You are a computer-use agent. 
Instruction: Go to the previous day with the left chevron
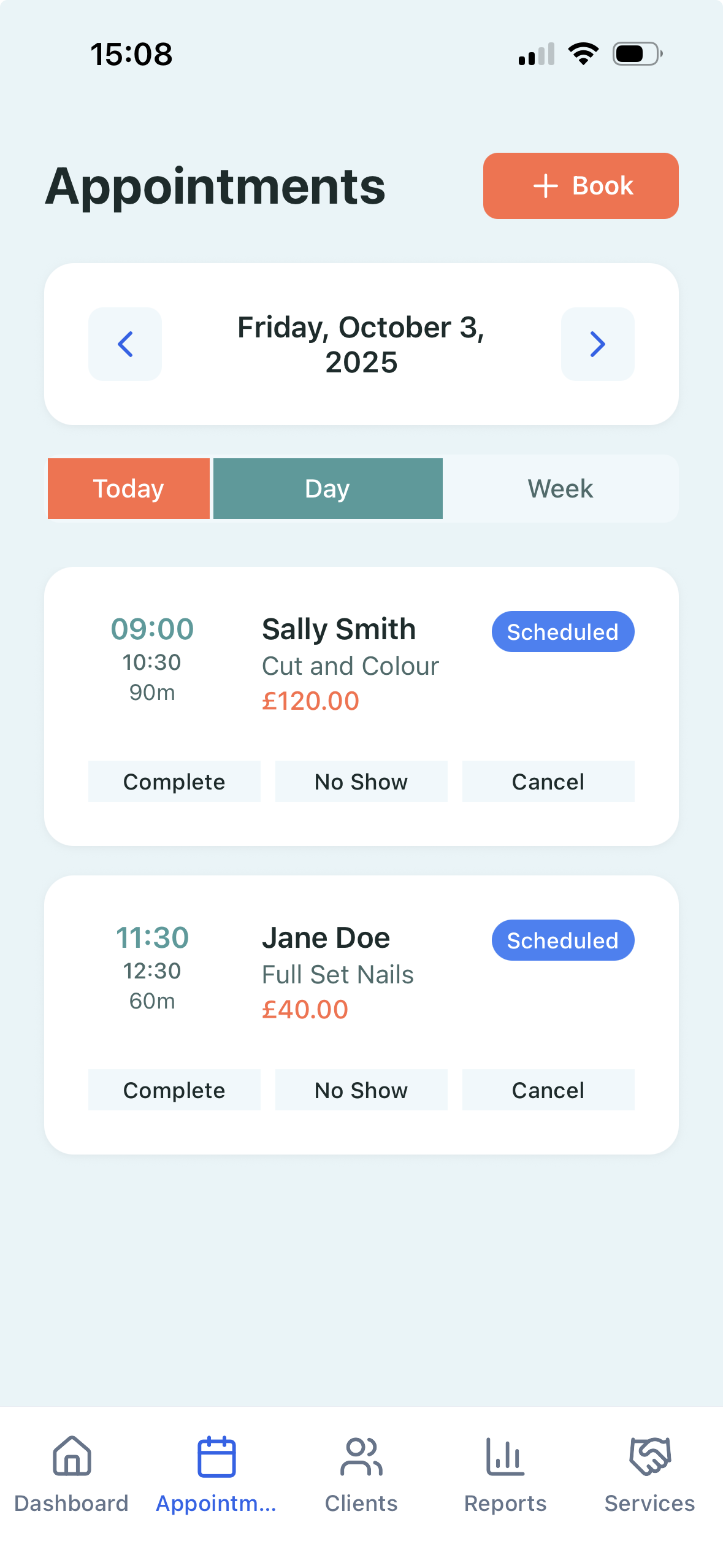[x=124, y=344]
